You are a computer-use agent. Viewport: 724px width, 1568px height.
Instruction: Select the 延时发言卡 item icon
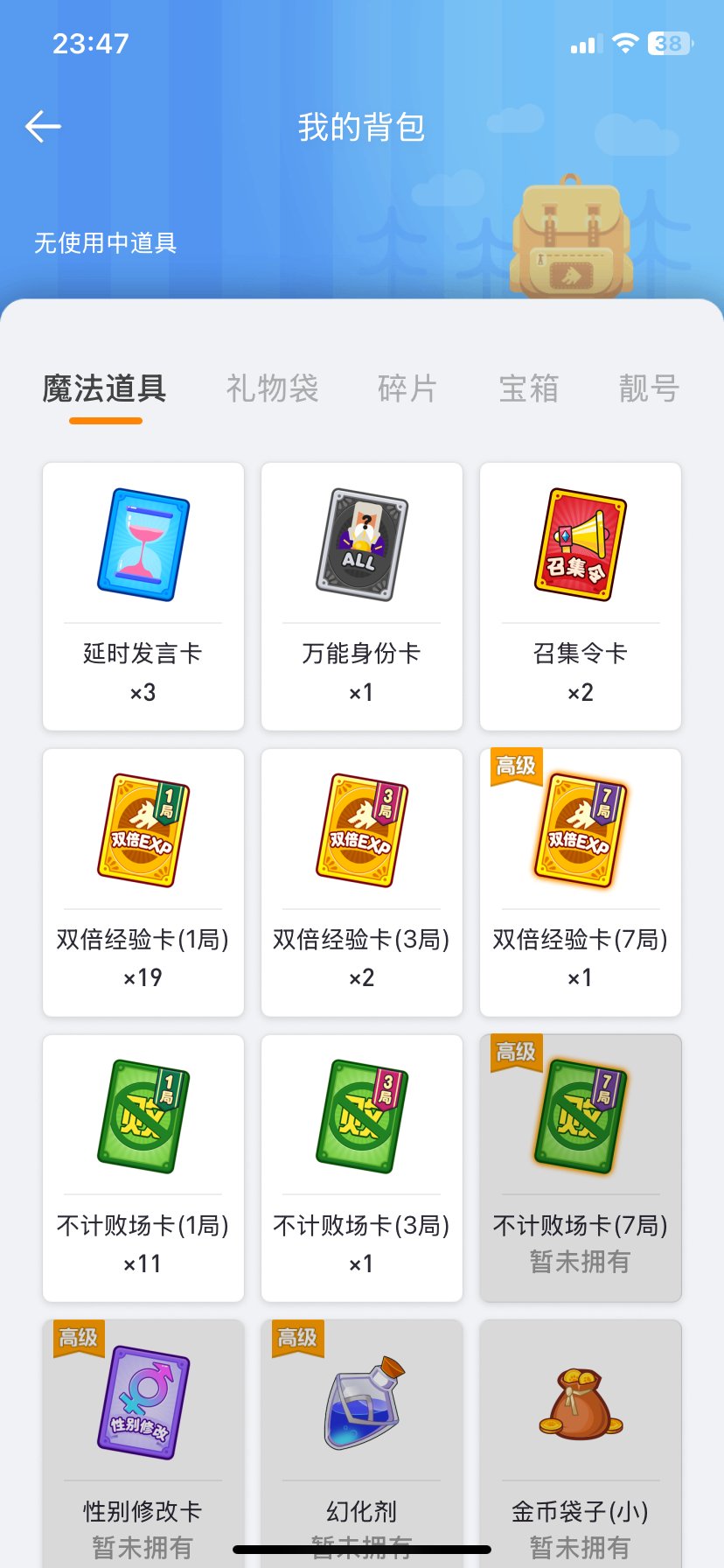pos(143,545)
